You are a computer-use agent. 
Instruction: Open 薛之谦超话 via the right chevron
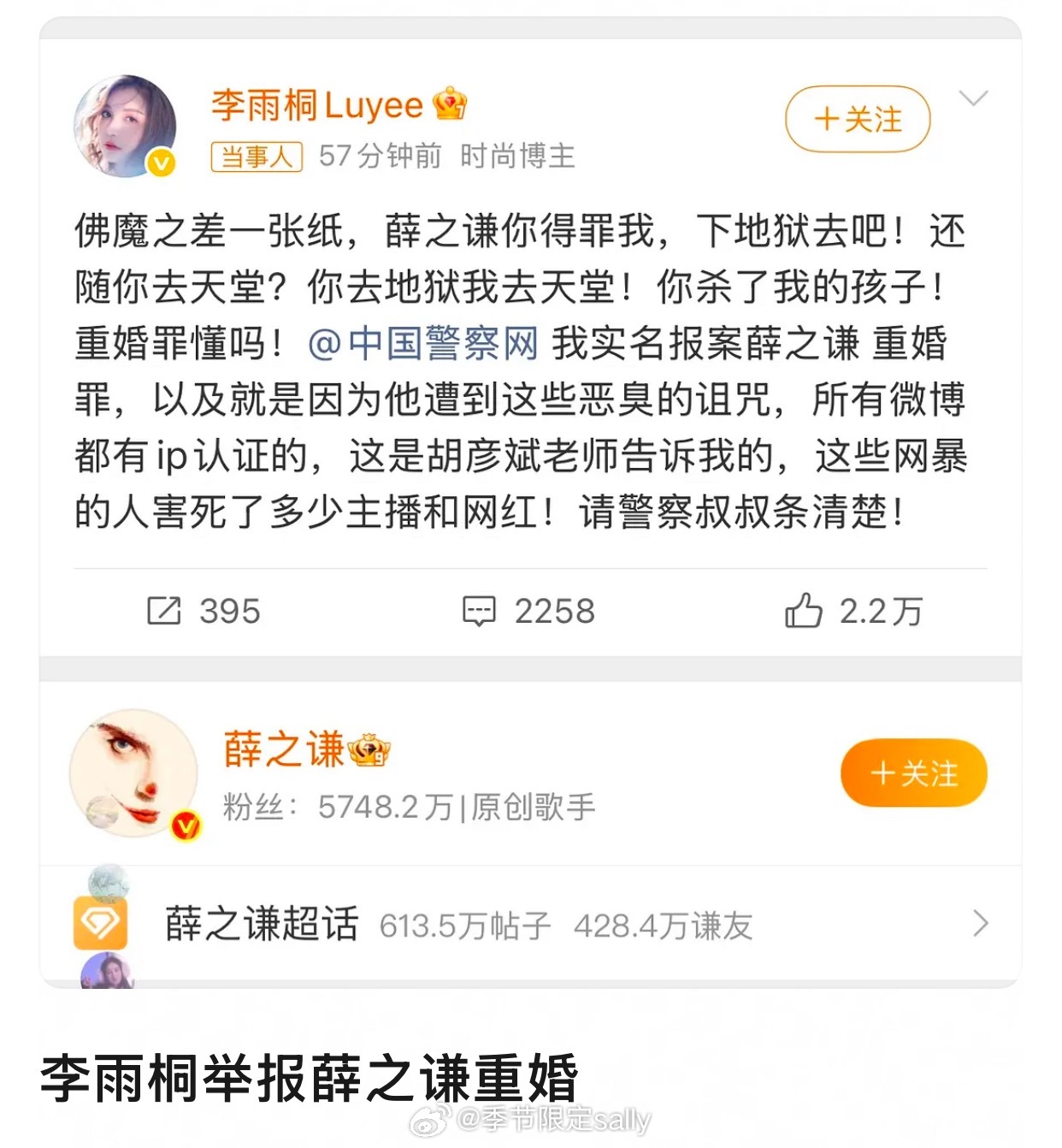[x=980, y=925]
